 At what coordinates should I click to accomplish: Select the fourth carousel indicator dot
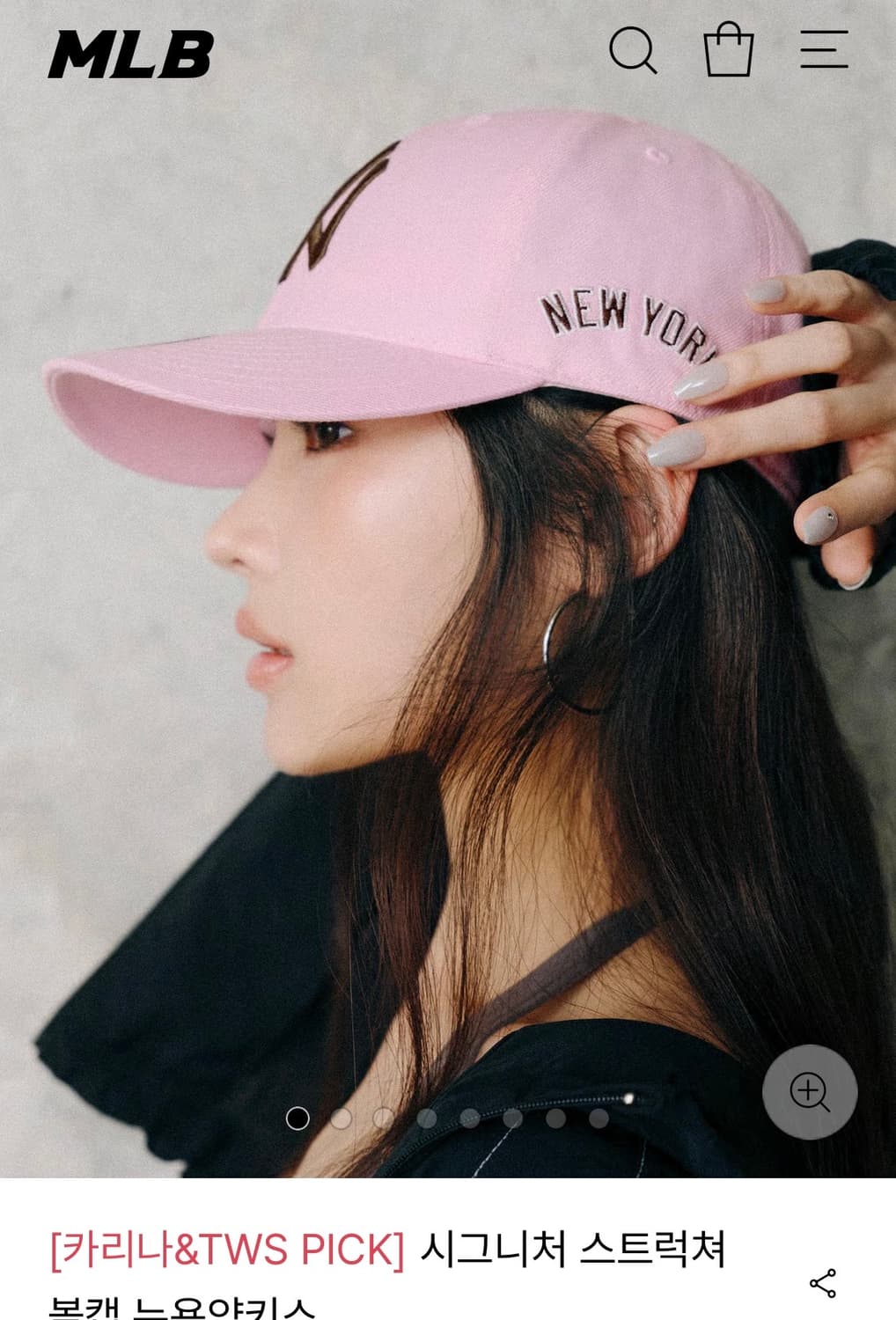[x=428, y=1118]
